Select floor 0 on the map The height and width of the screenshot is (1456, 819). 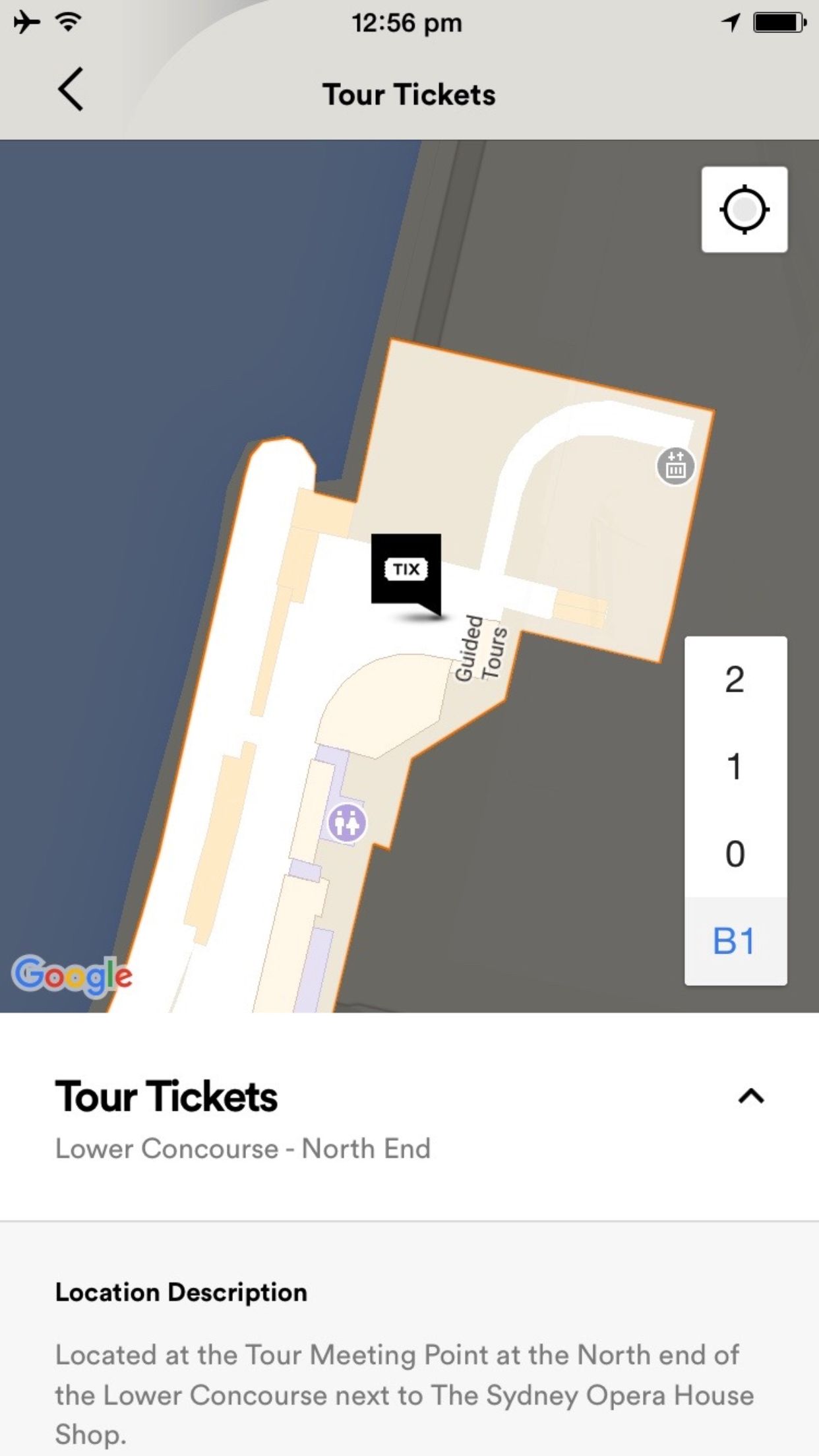click(735, 854)
